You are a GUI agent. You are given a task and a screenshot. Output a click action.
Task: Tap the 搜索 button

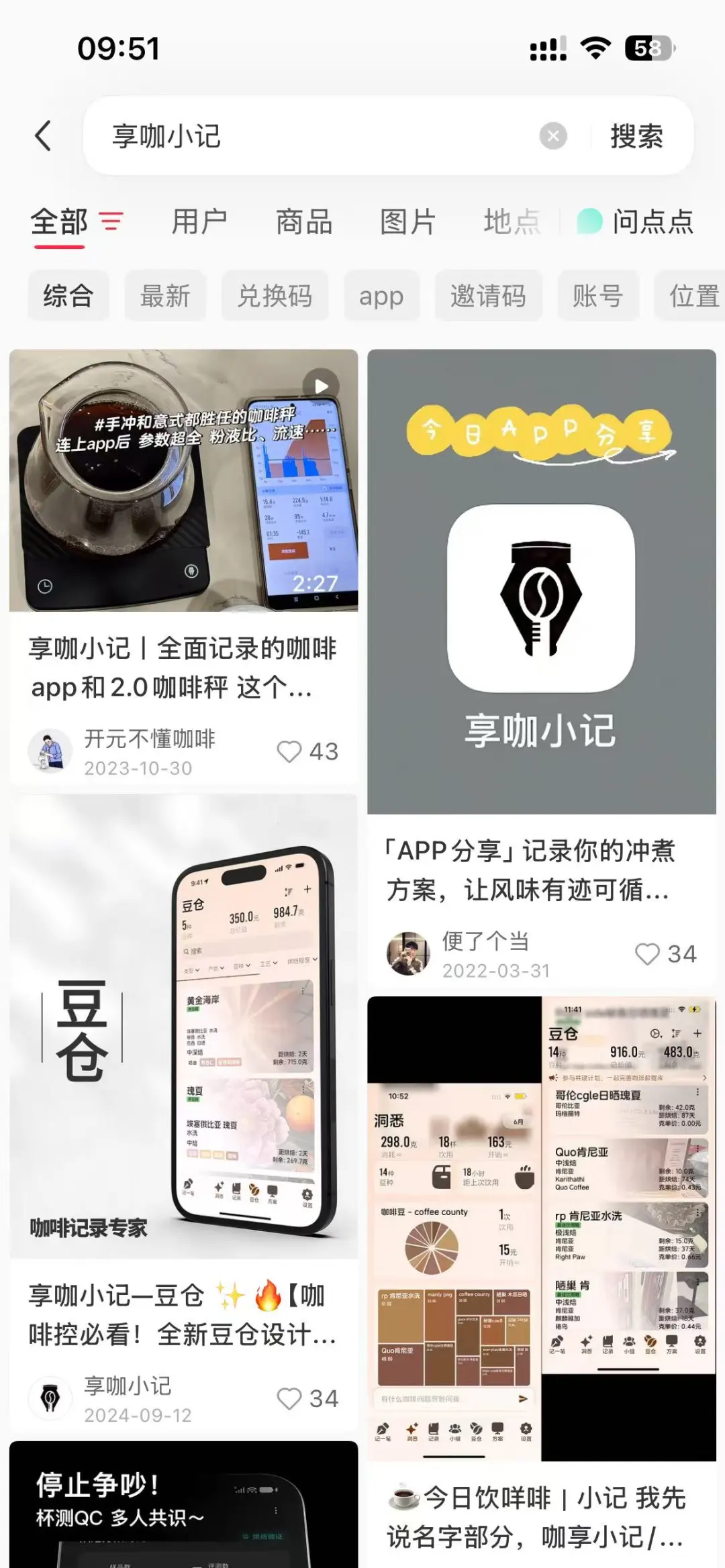tap(636, 136)
